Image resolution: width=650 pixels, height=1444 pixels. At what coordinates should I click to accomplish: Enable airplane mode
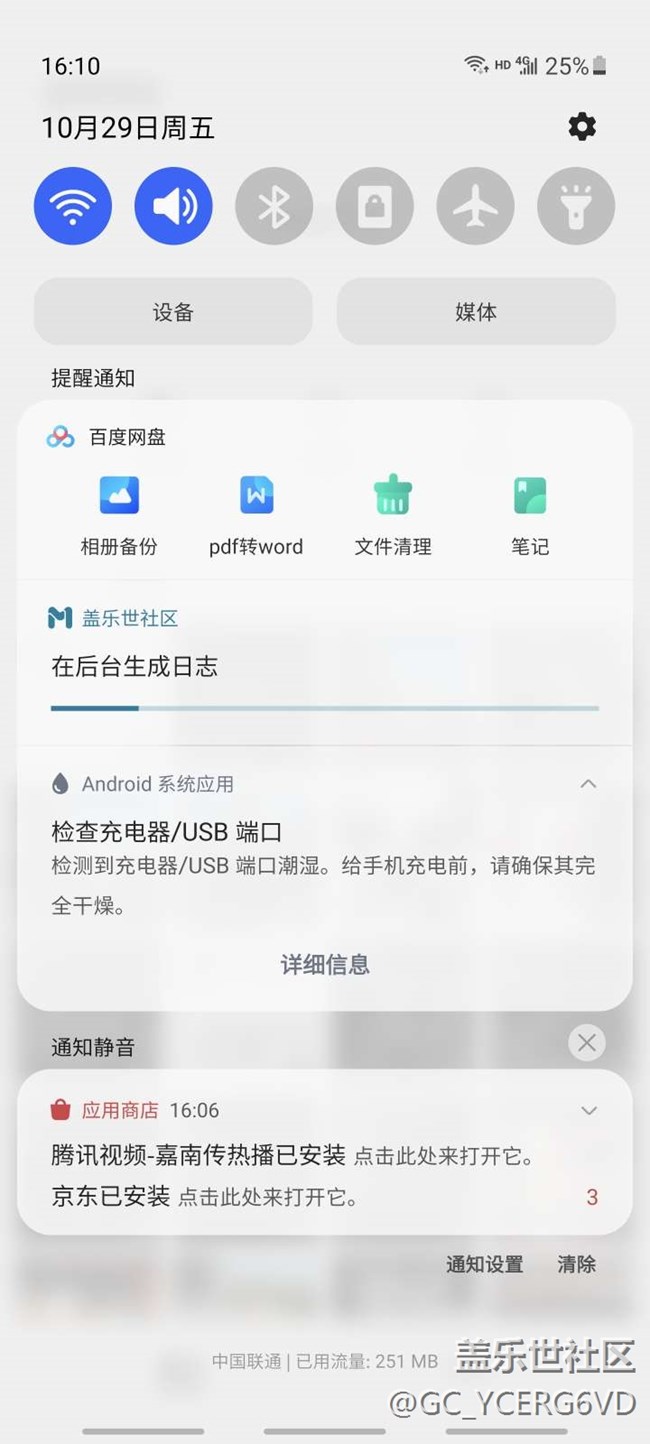coord(476,206)
